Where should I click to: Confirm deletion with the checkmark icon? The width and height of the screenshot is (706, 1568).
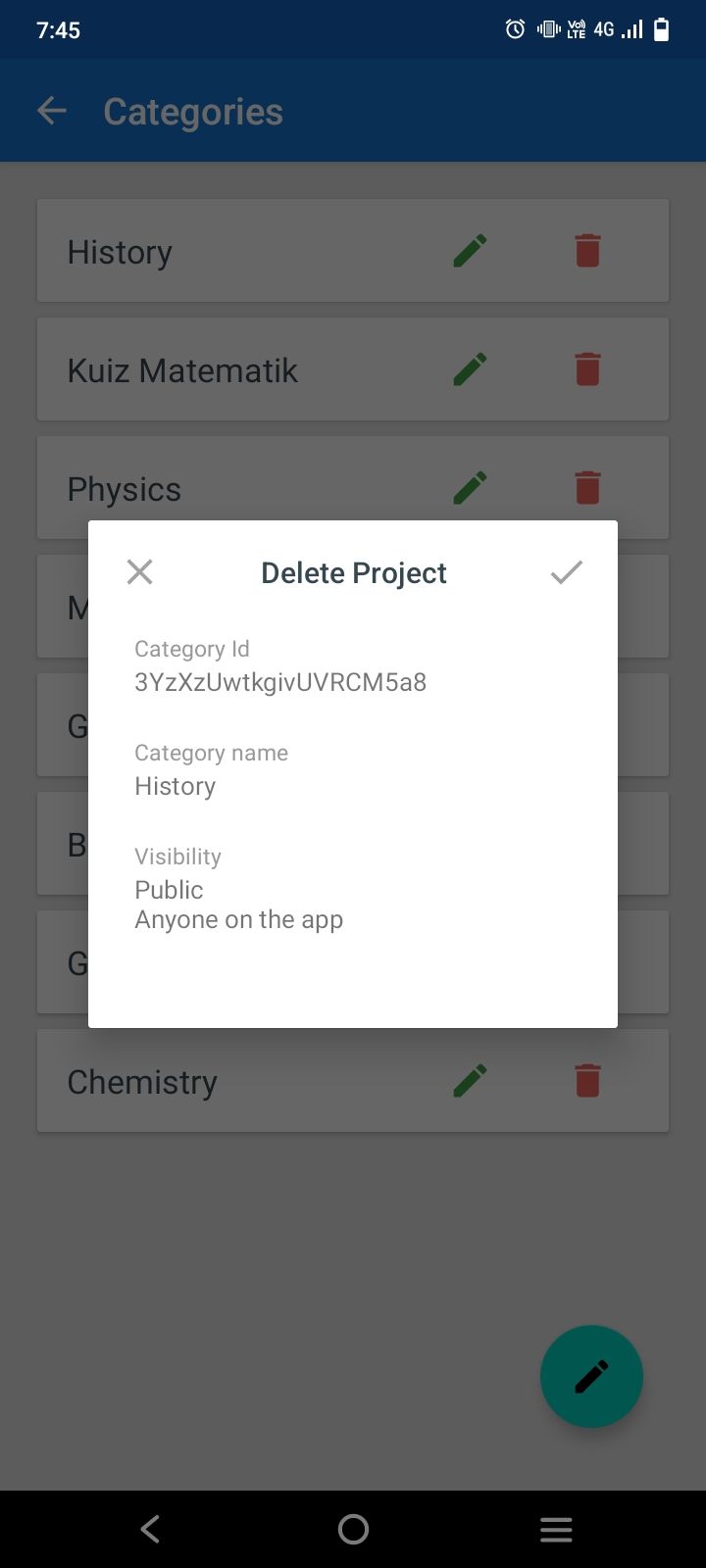click(x=567, y=571)
